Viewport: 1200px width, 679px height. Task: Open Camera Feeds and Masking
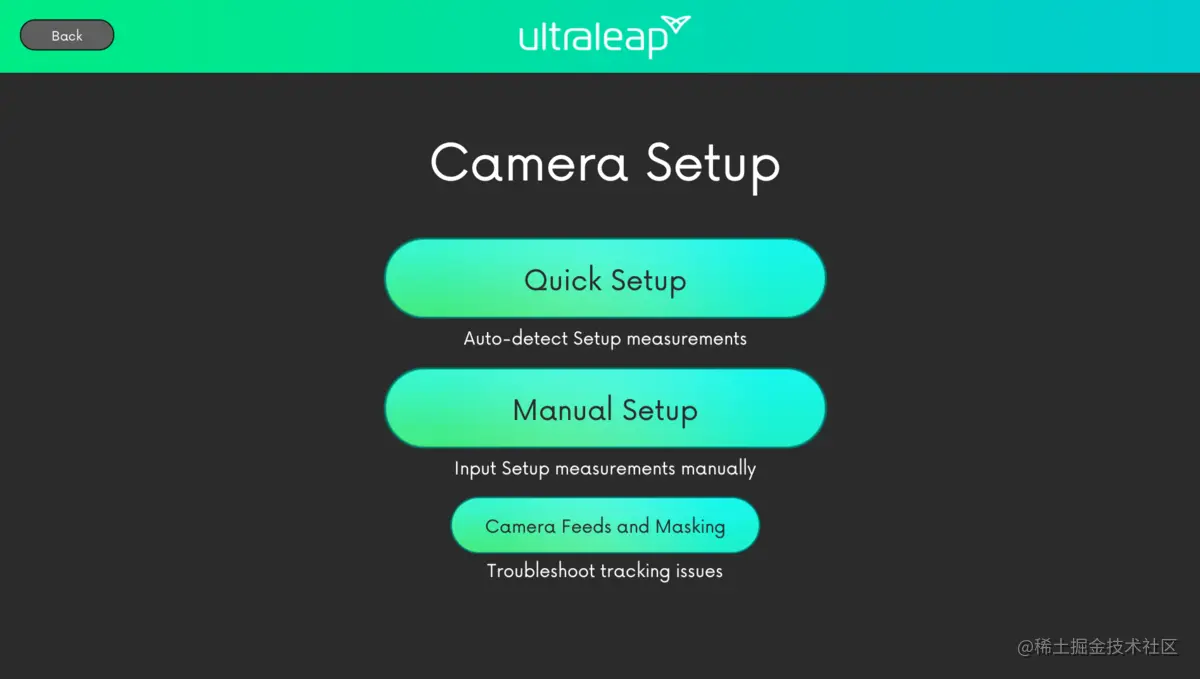pos(605,526)
